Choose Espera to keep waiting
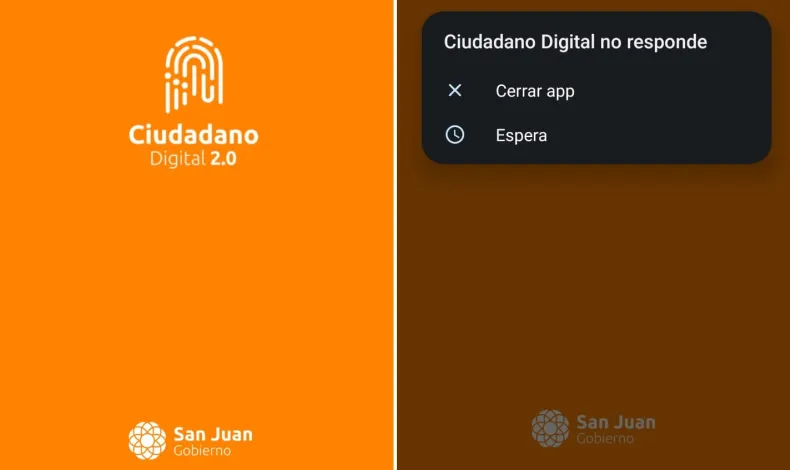The image size is (790, 470). [521, 135]
